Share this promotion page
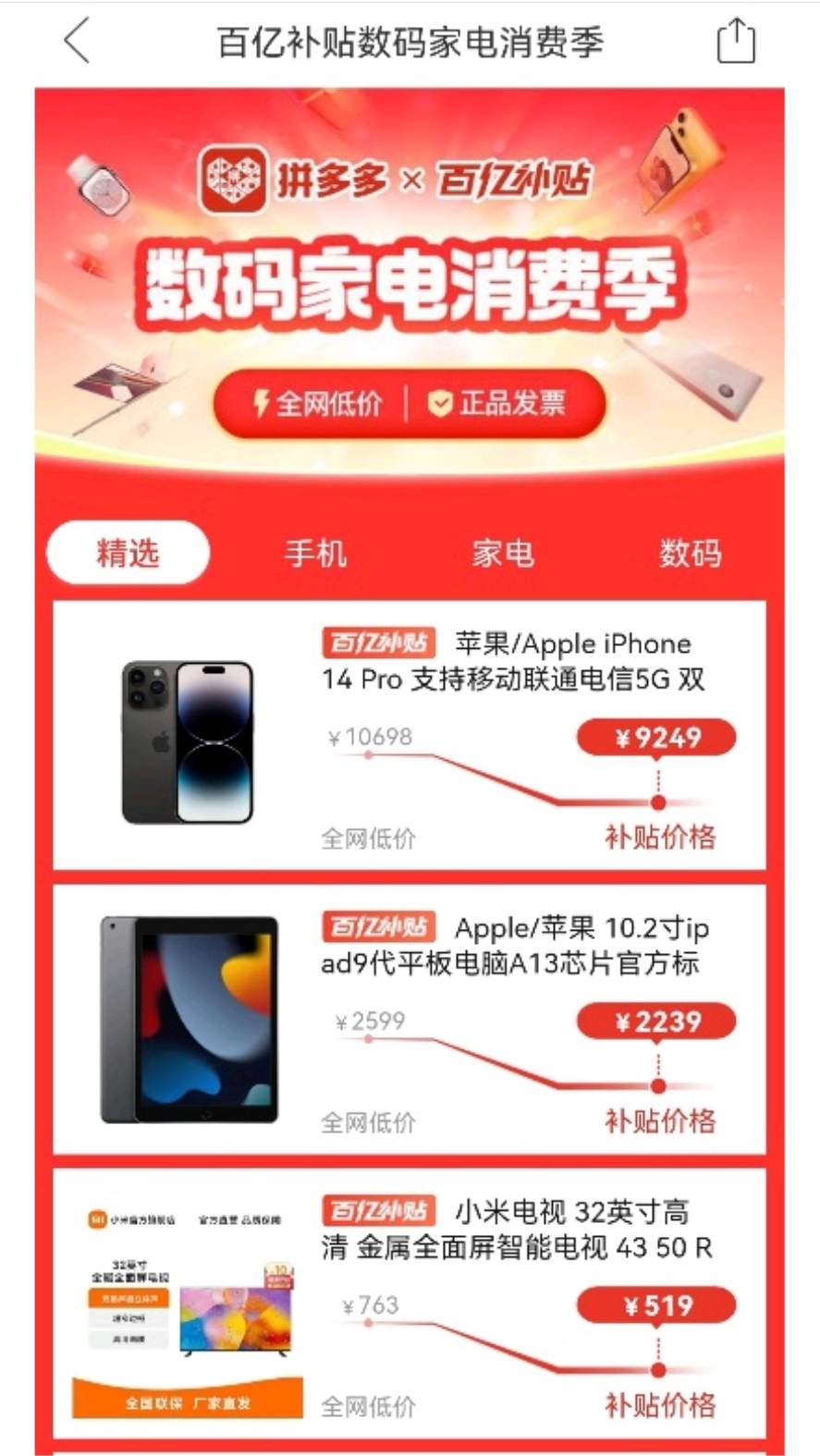This screenshot has height=1456, width=820. click(x=736, y=42)
